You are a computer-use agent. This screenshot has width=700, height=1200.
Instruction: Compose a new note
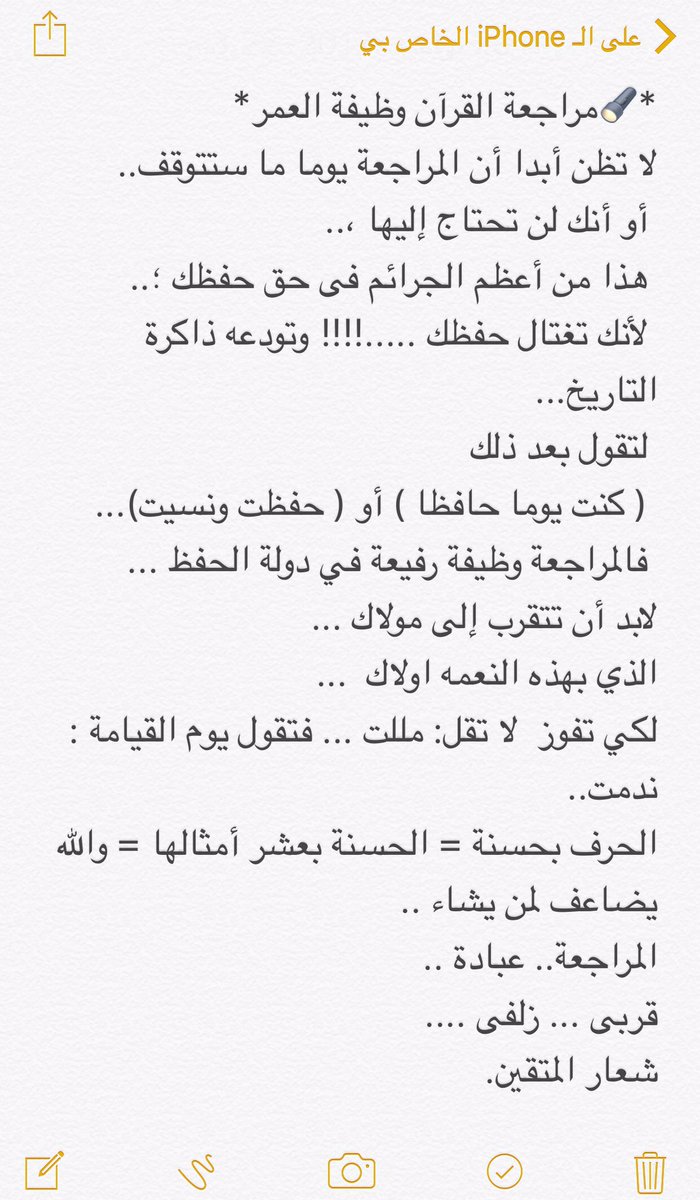[45, 1169]
